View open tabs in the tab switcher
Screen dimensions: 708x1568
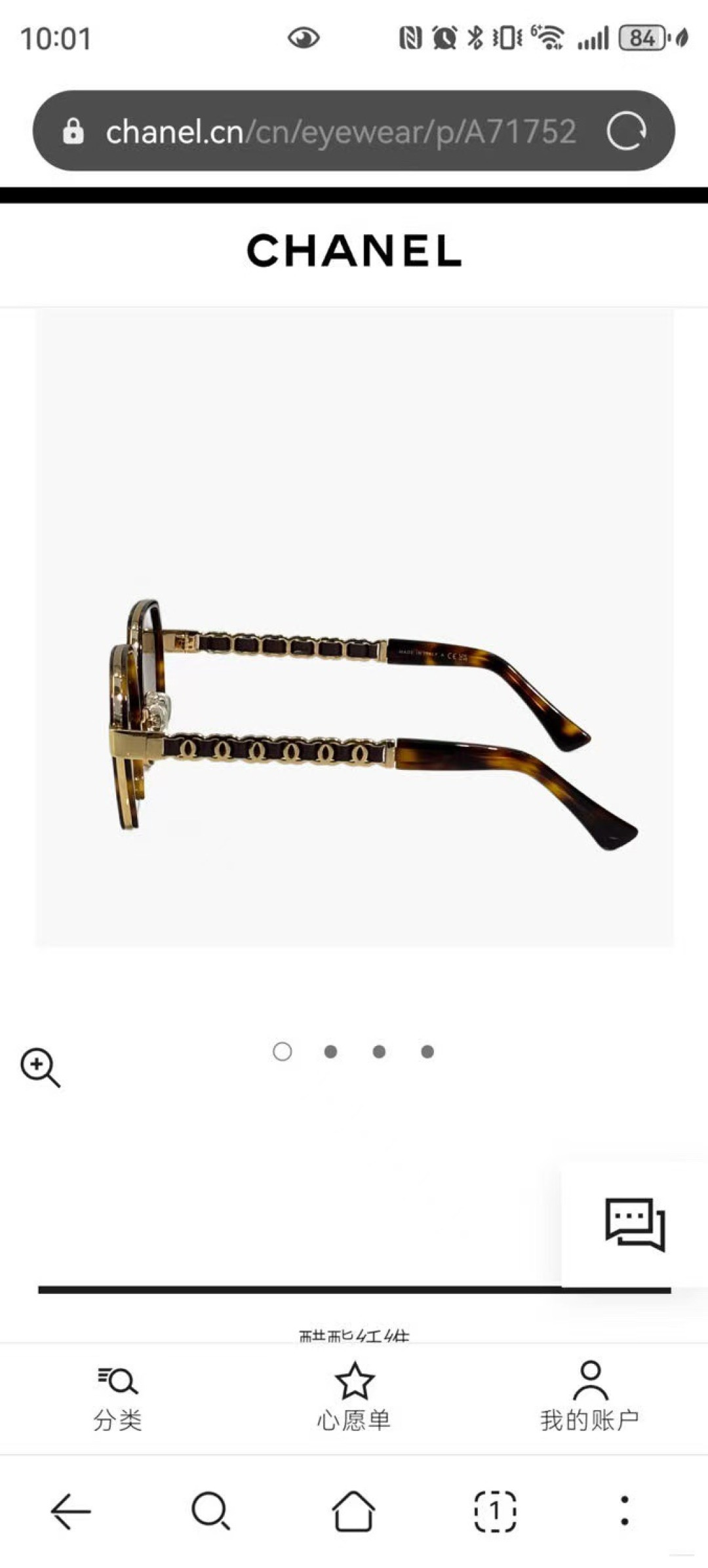495,1511
